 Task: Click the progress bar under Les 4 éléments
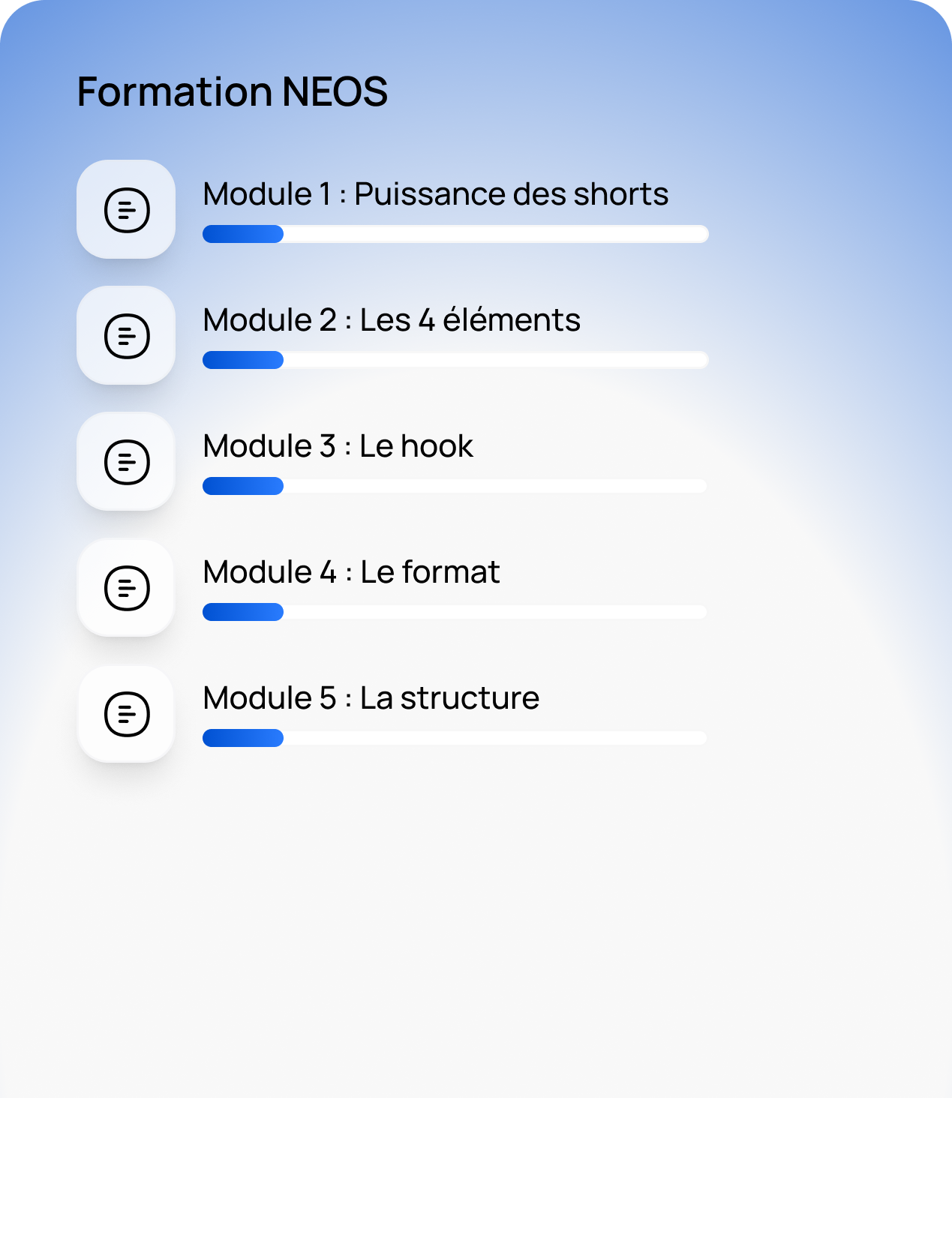455,361
